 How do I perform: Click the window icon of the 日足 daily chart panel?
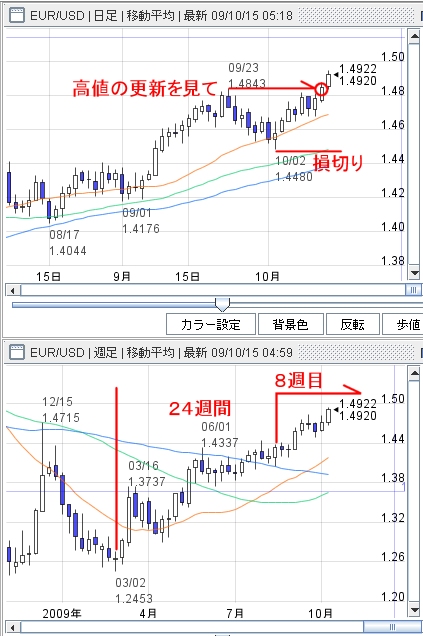(x=17, y=16)
